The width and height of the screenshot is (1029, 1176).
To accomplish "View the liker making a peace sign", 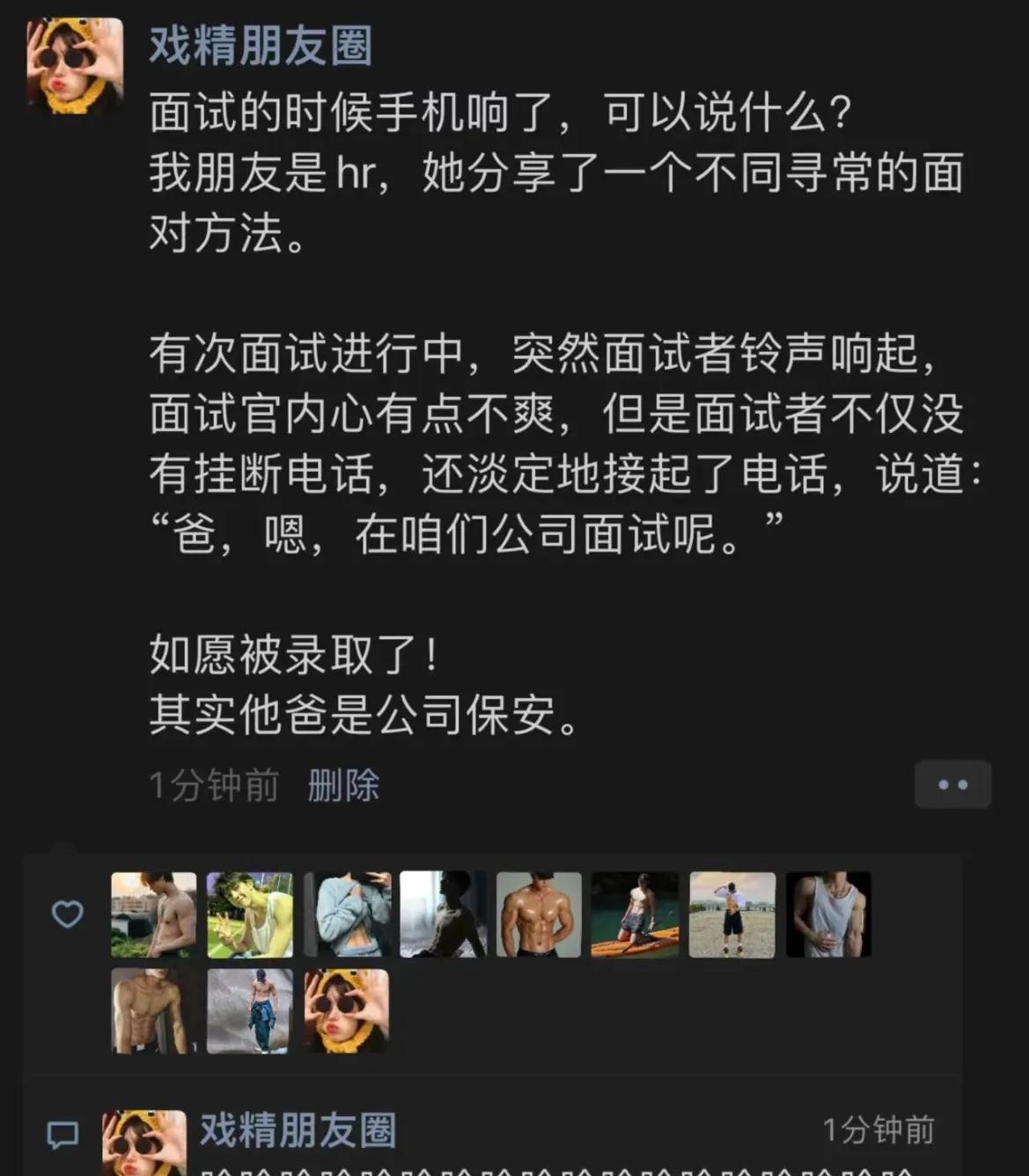I will [x=250, y=915].
